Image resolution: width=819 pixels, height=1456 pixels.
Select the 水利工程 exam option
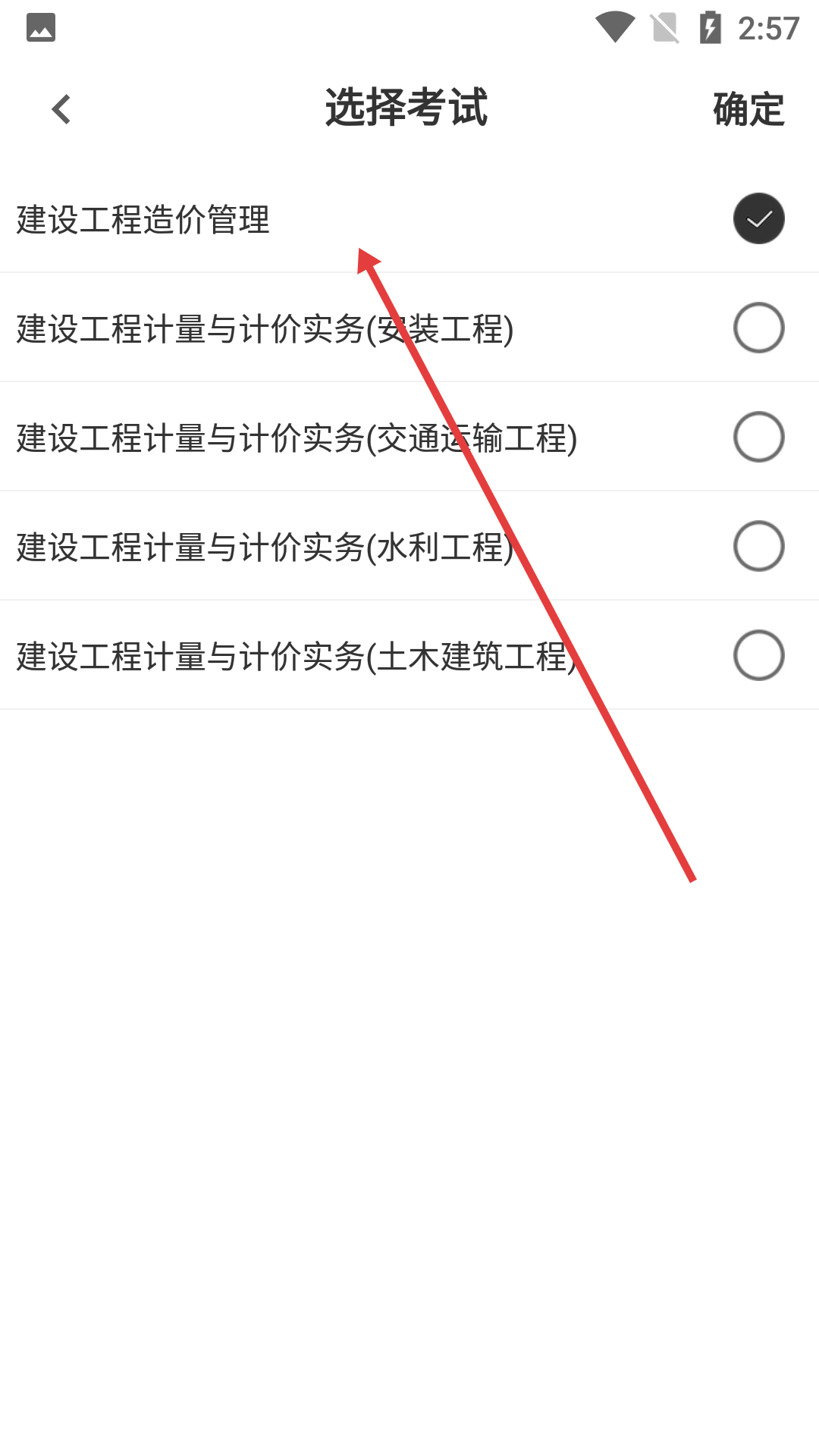click(758, 547)
